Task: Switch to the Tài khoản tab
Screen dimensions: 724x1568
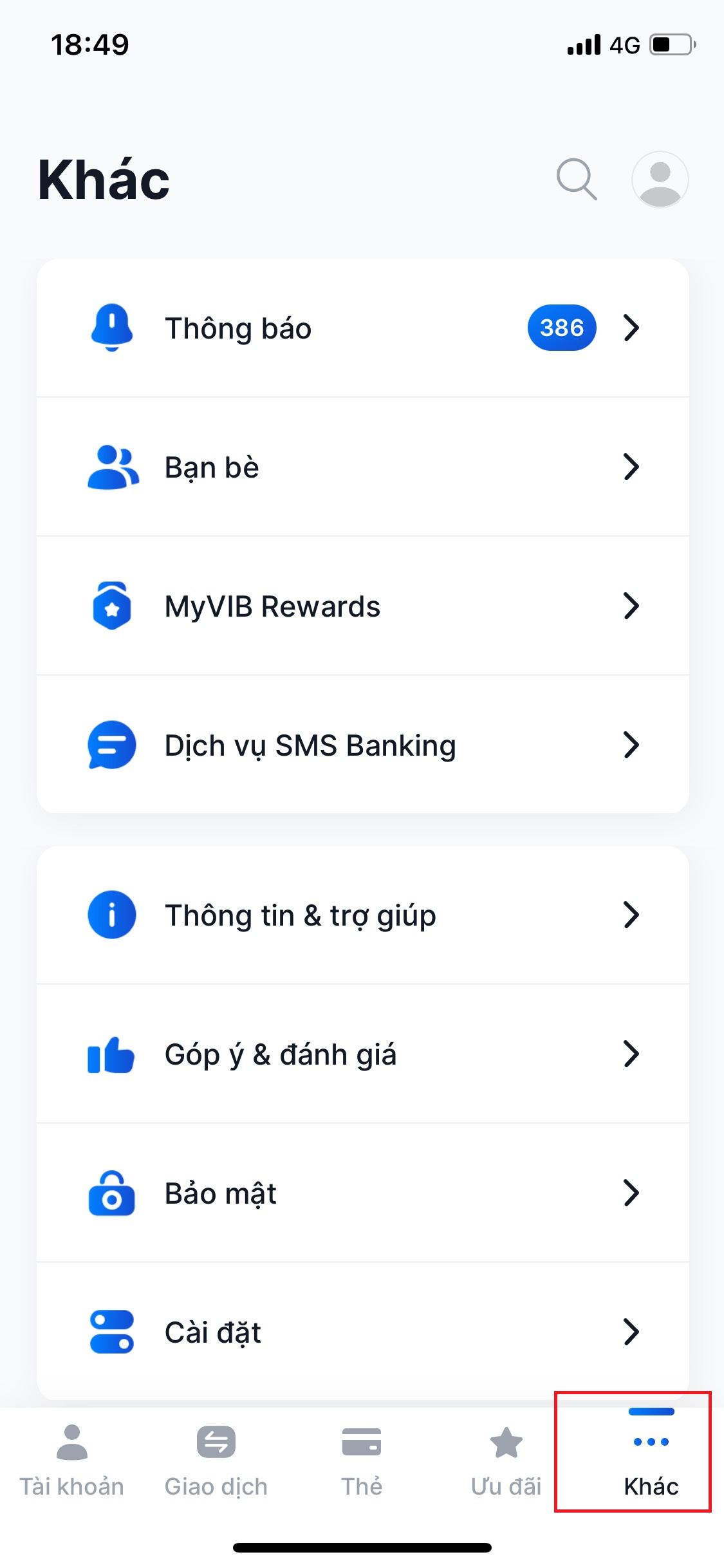Action: 72,1460
